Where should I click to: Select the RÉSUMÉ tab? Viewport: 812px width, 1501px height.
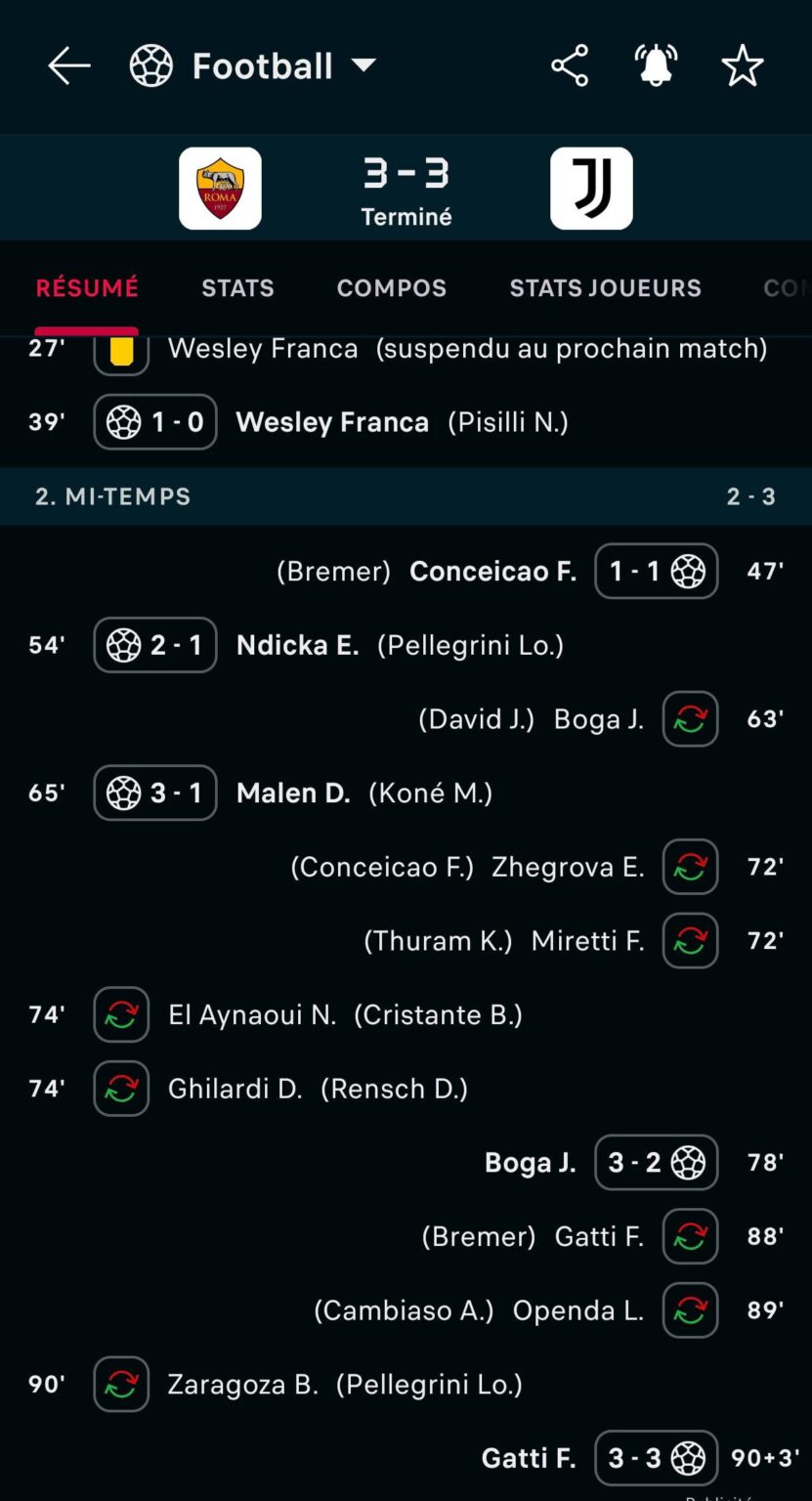86,287
